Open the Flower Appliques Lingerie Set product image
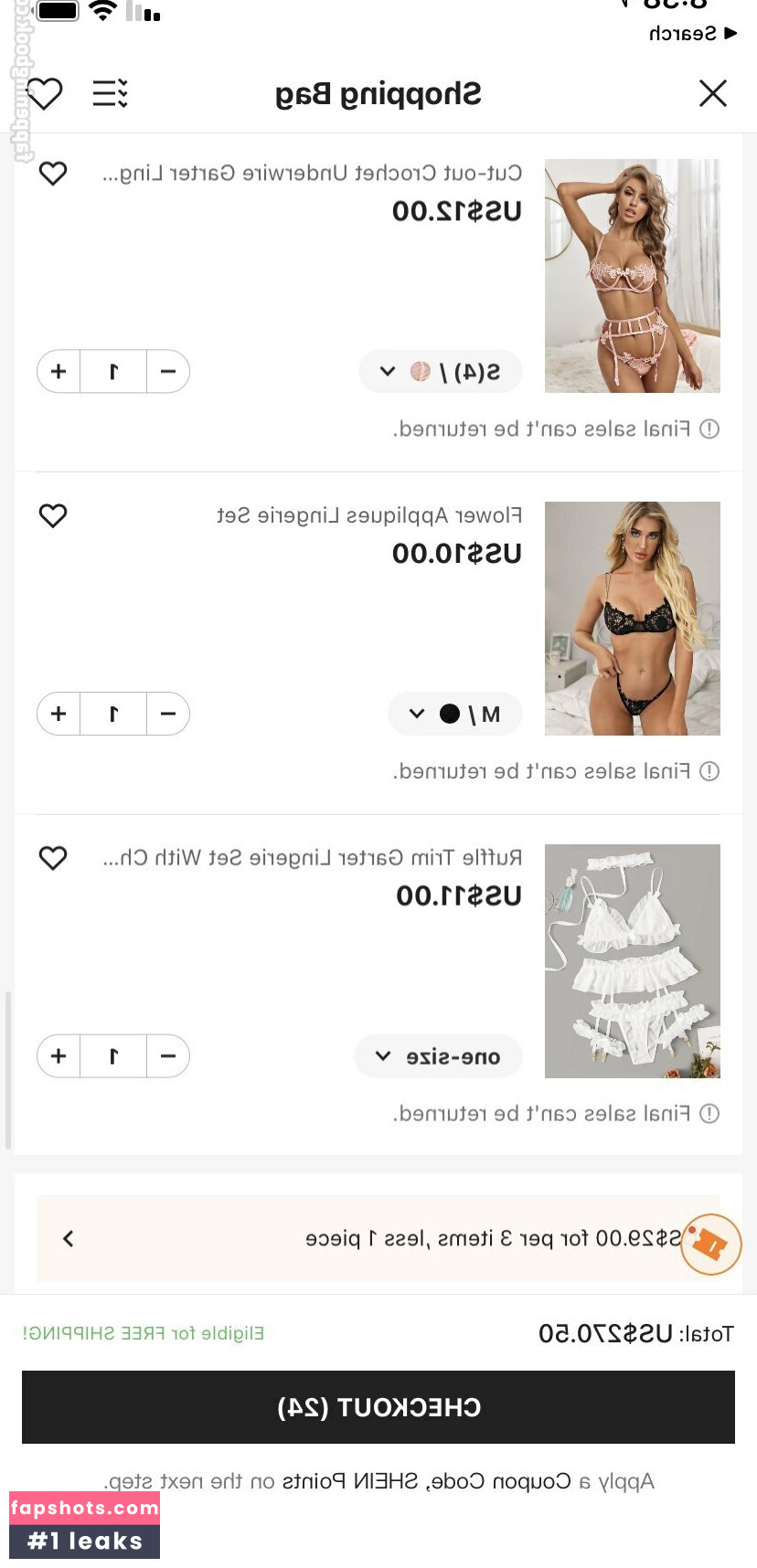 coord(632,619)
